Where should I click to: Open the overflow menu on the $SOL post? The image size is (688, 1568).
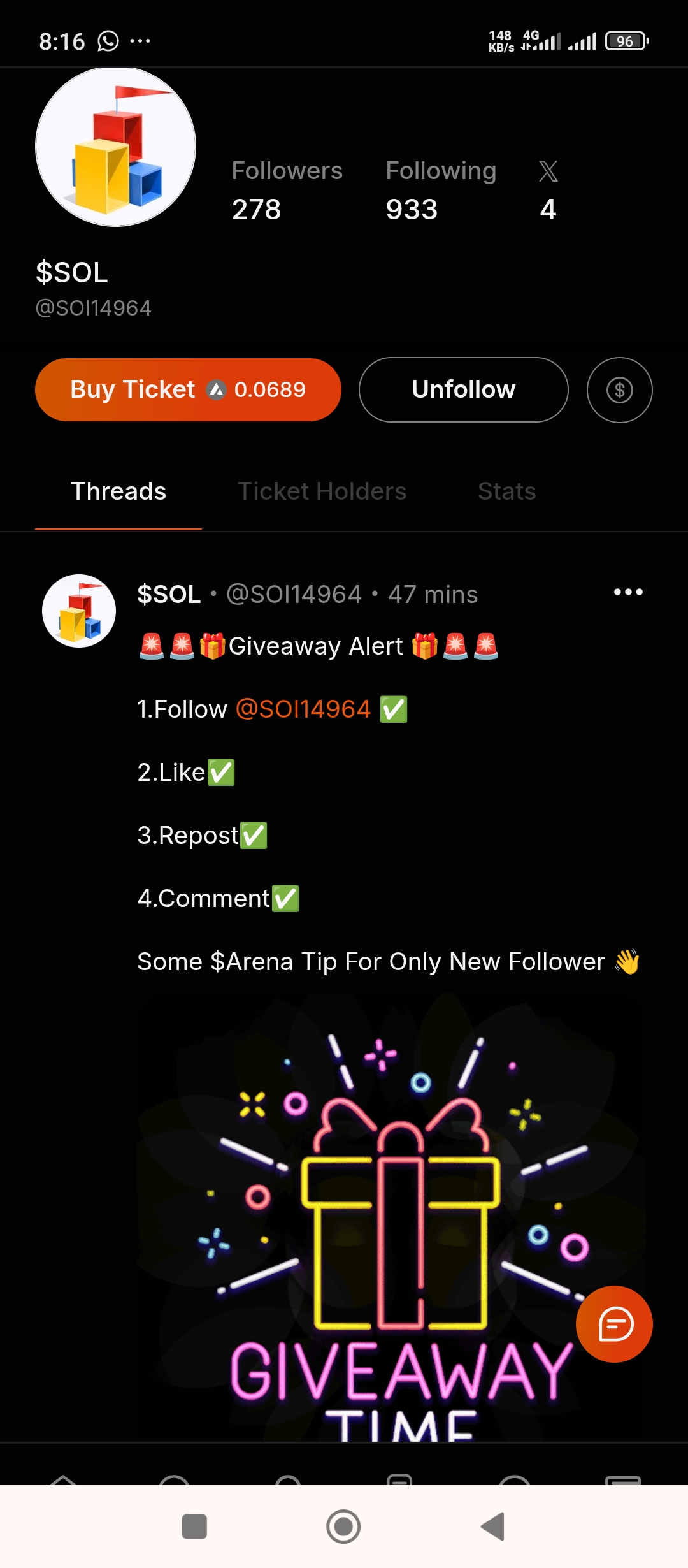tap(627, 592)
